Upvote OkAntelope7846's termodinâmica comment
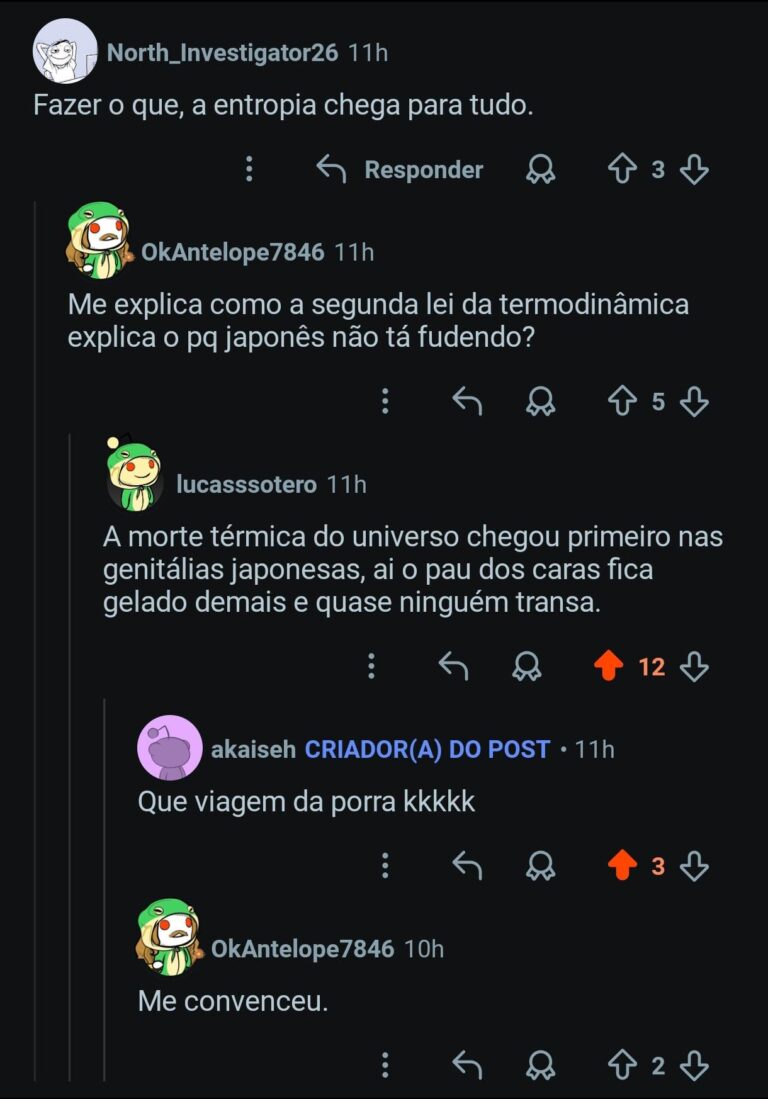The width and height of the screenshot is (768, 1099). 622,402
